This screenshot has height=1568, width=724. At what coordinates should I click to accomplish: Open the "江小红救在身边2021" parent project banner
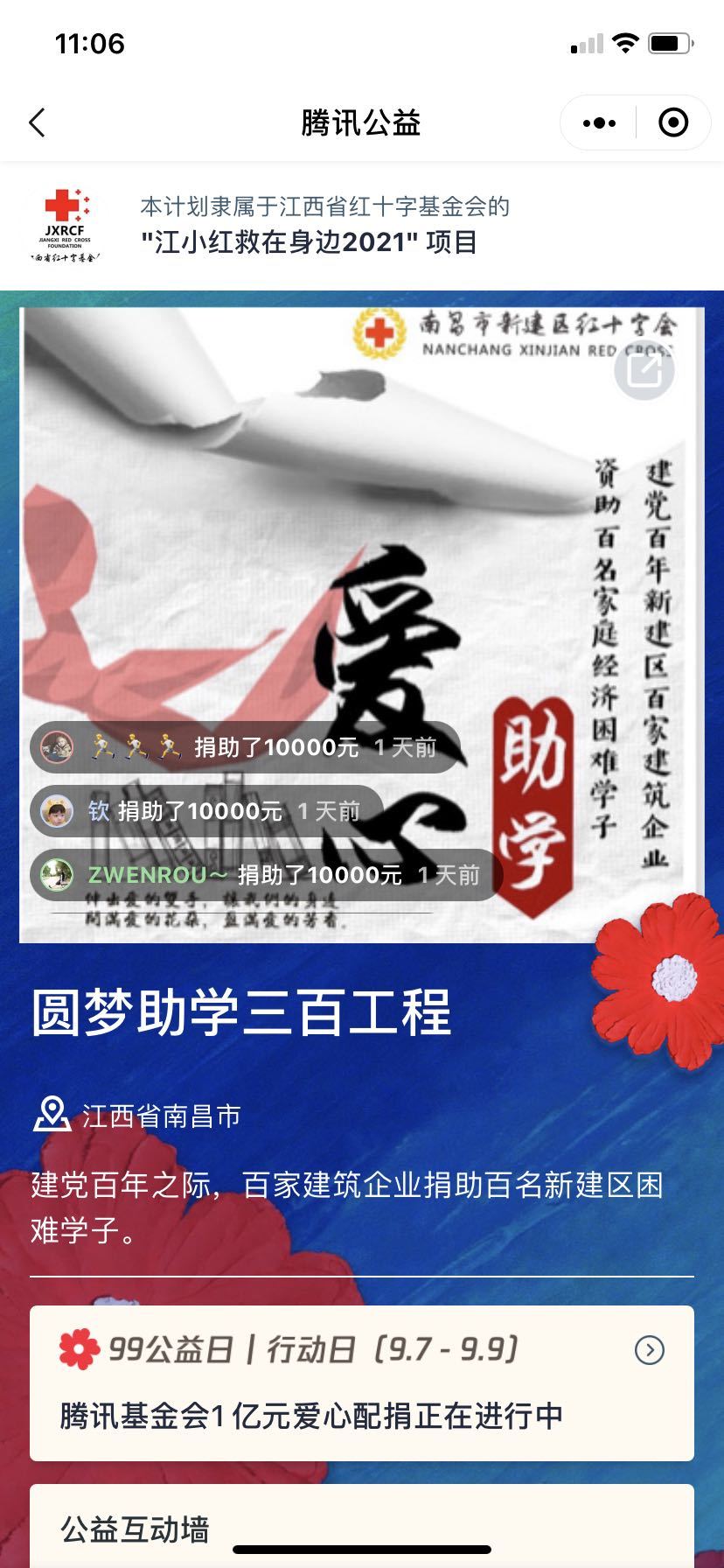click(x=362, y=225)
